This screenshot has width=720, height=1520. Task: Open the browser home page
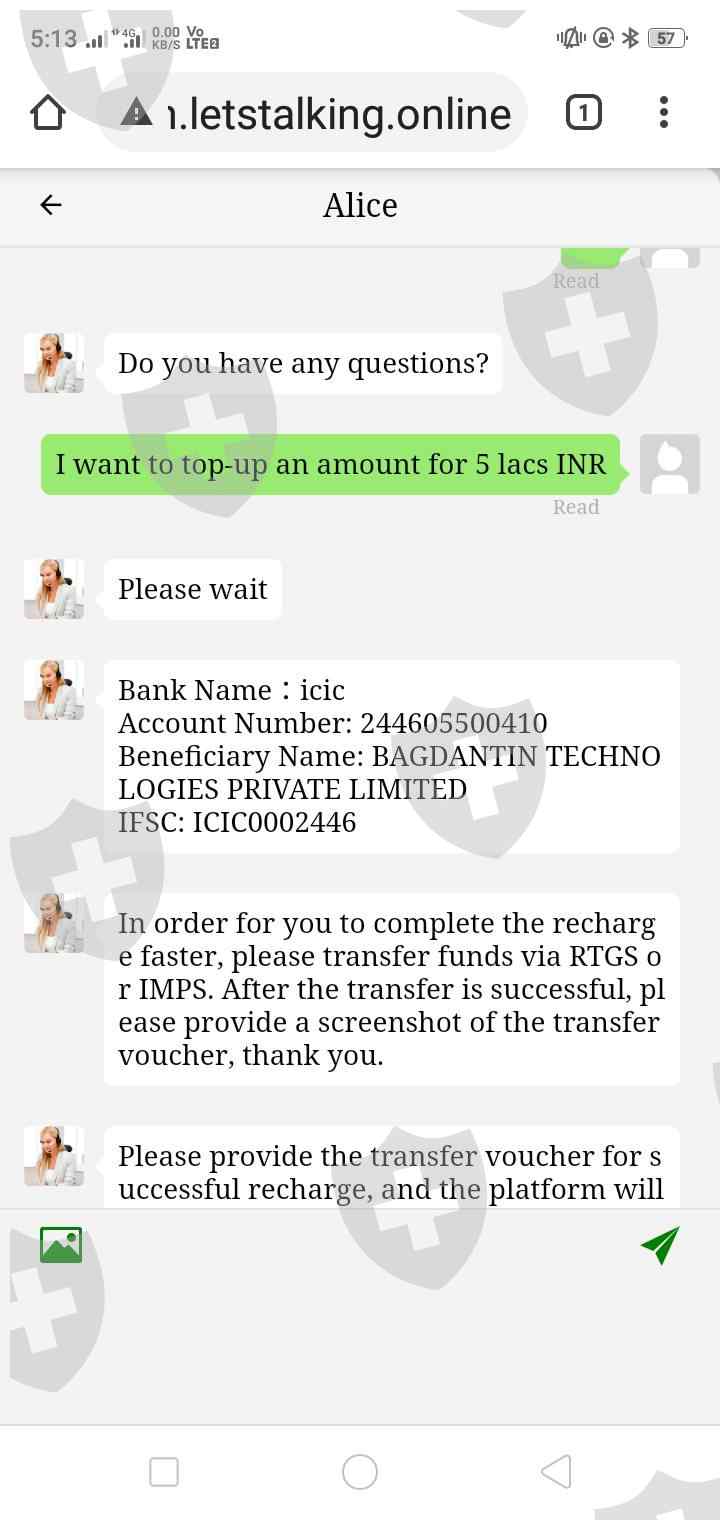48,113
